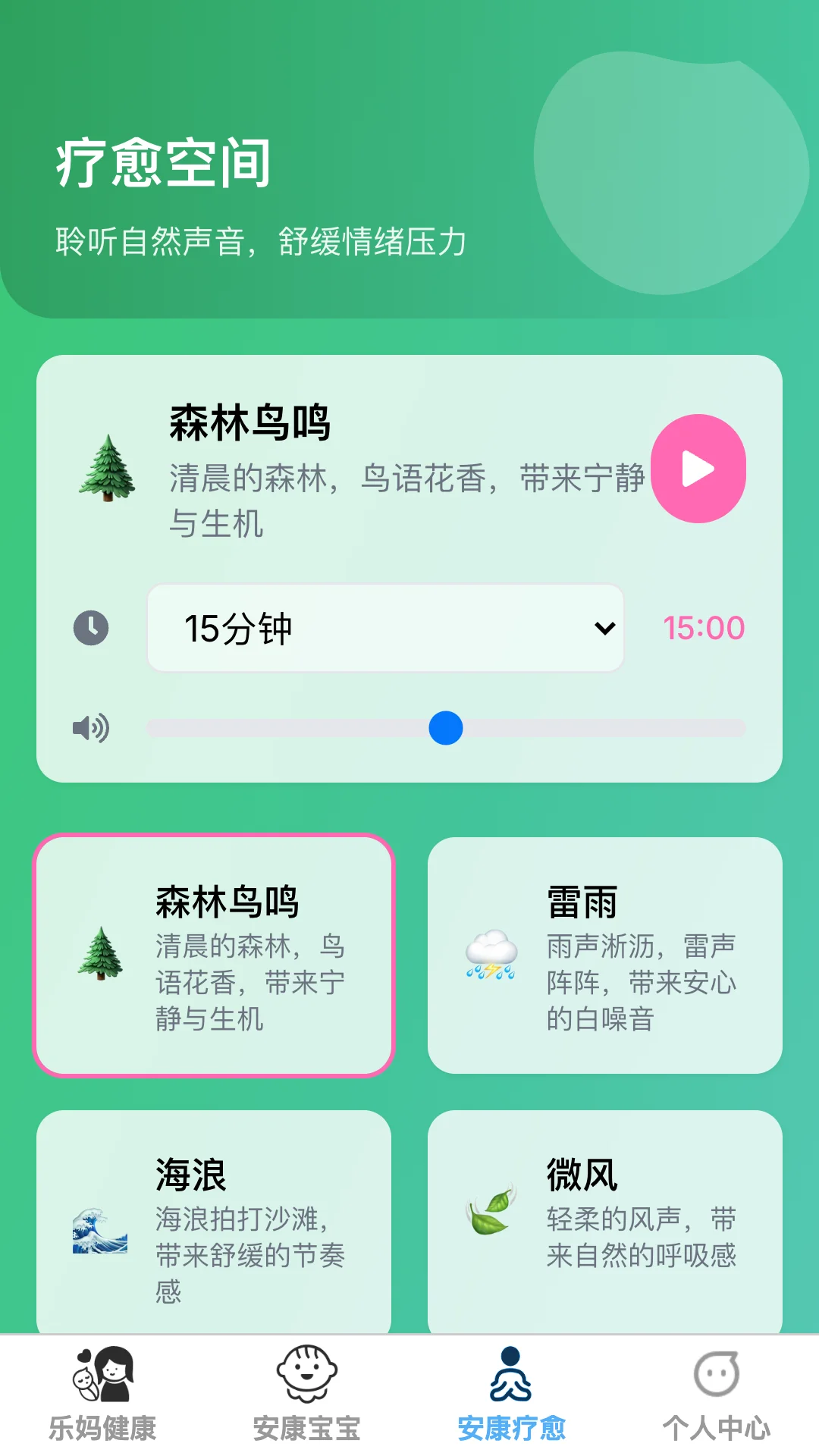Click the clock icon beside timer dropdown

point(91,628)
